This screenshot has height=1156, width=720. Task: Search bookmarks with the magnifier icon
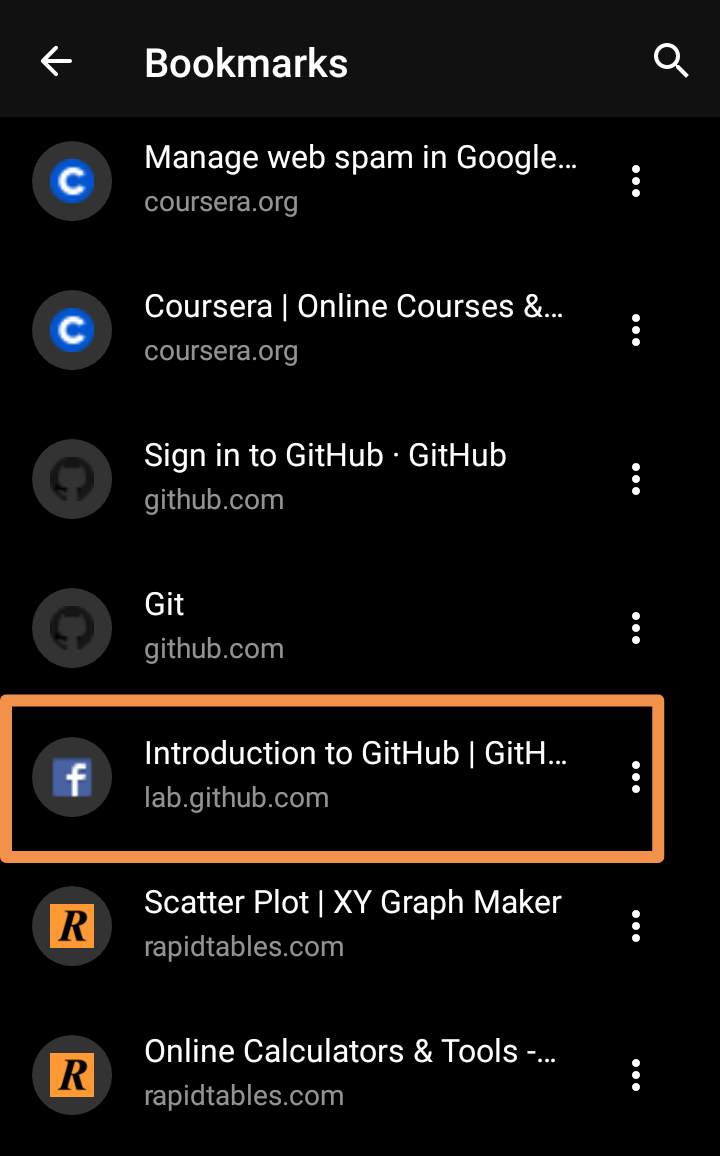671,60
